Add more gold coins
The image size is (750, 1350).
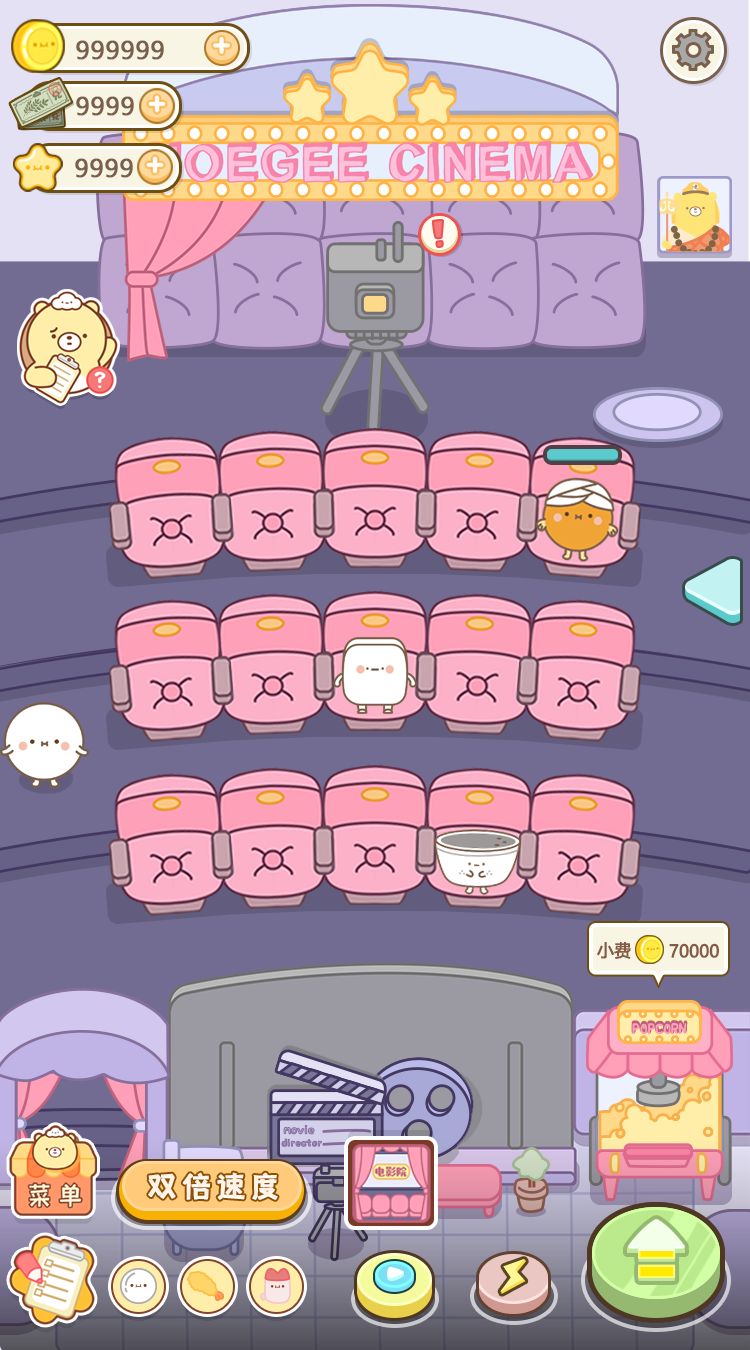pos(221,48)
